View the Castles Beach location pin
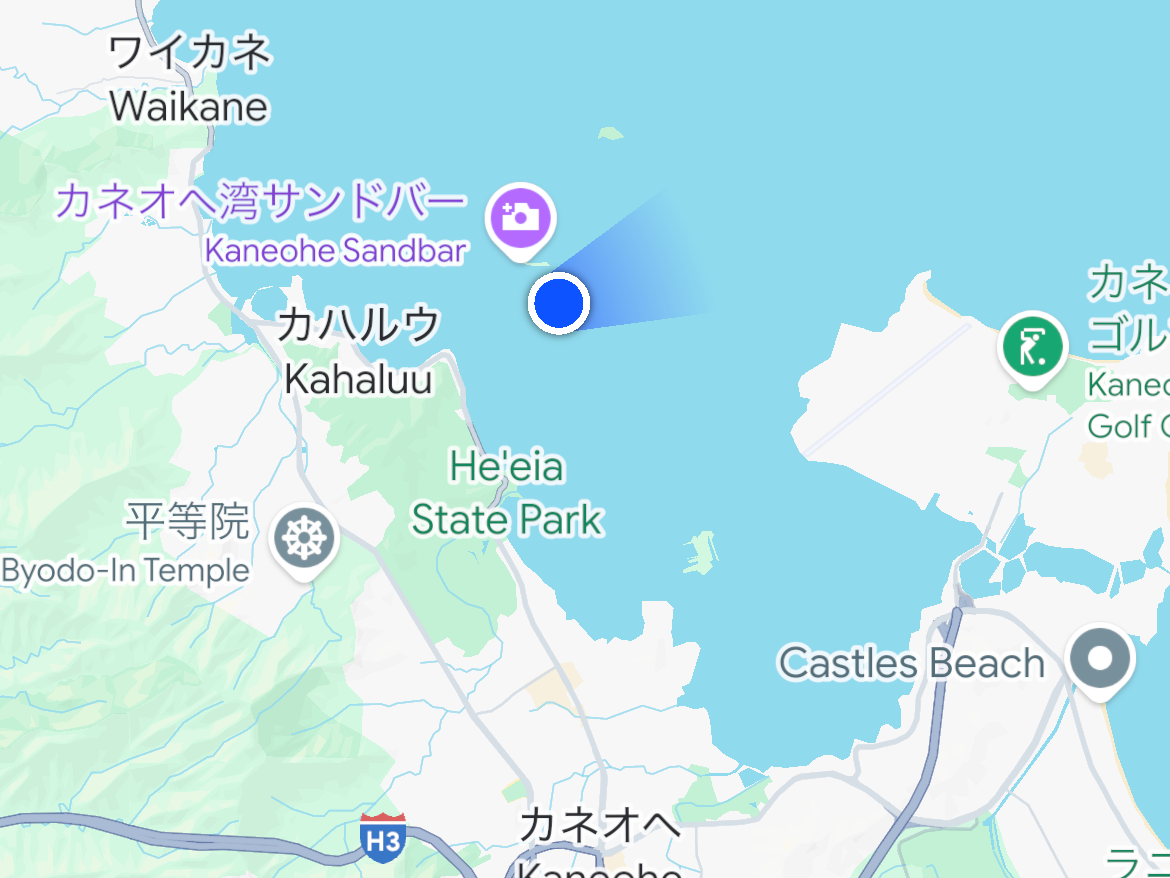The width and height of the screenshot is (1170, 878). coord(1100,659)
